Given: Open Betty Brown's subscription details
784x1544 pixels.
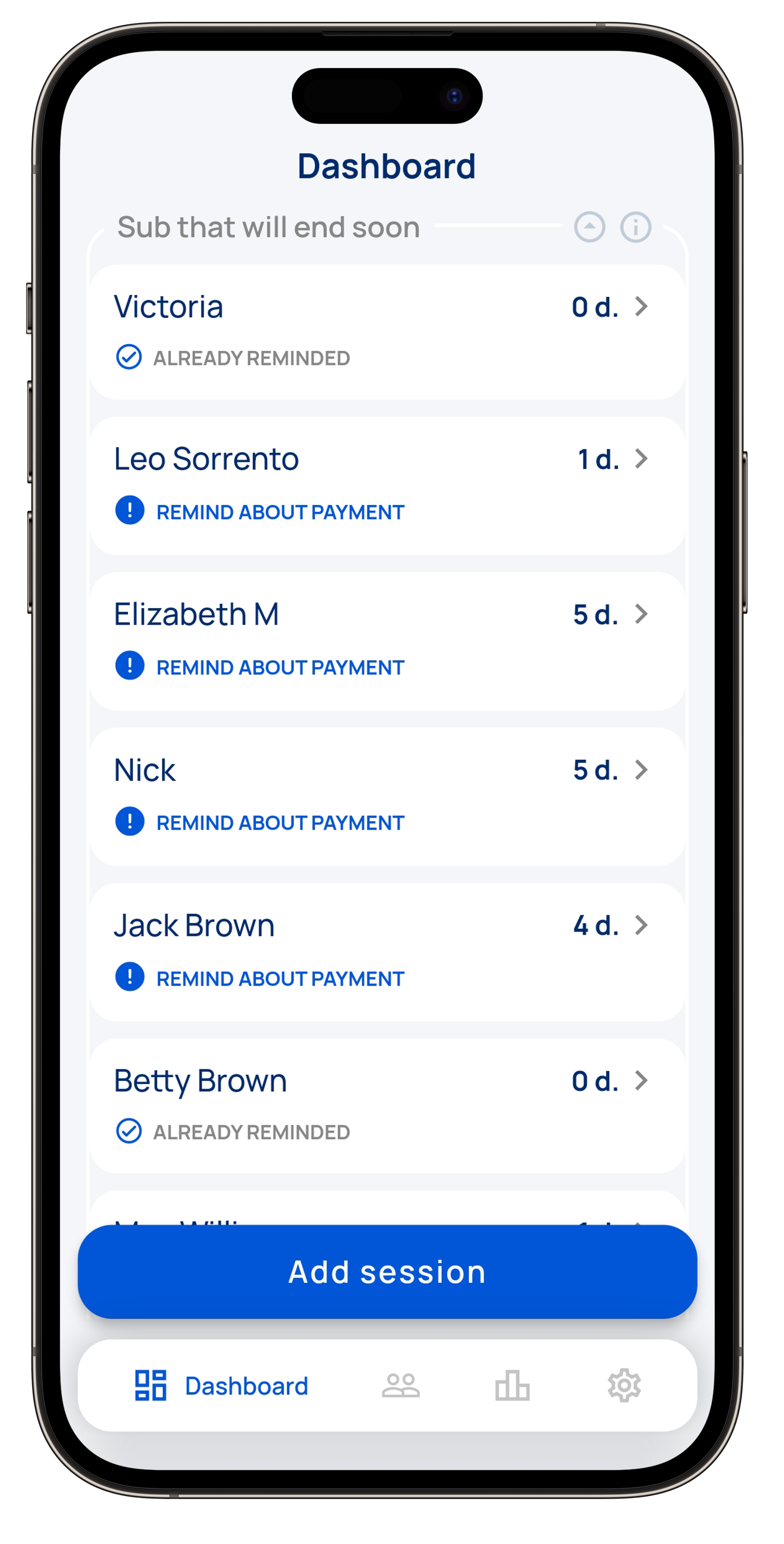Looking at the screenshot, I should [x=641, y=1080].
